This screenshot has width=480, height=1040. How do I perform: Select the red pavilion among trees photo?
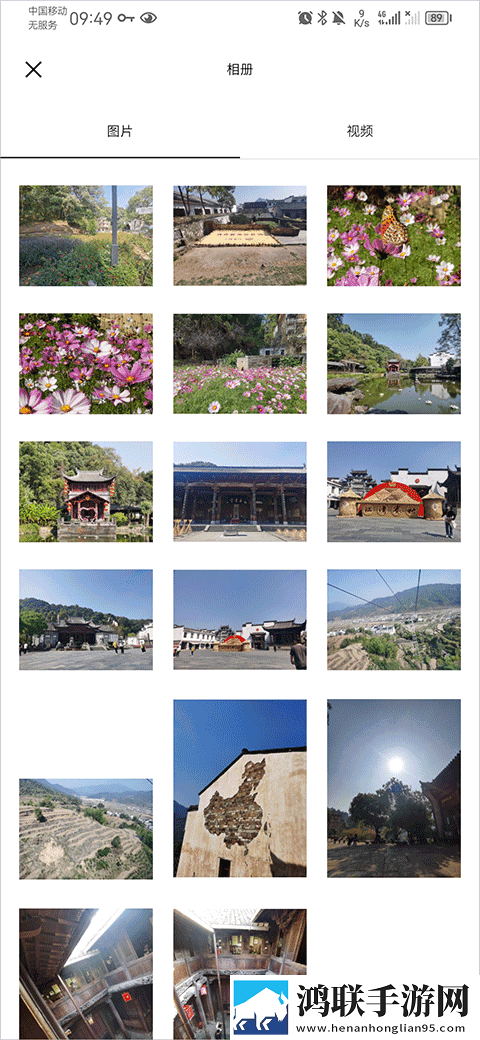click(86, 491)
